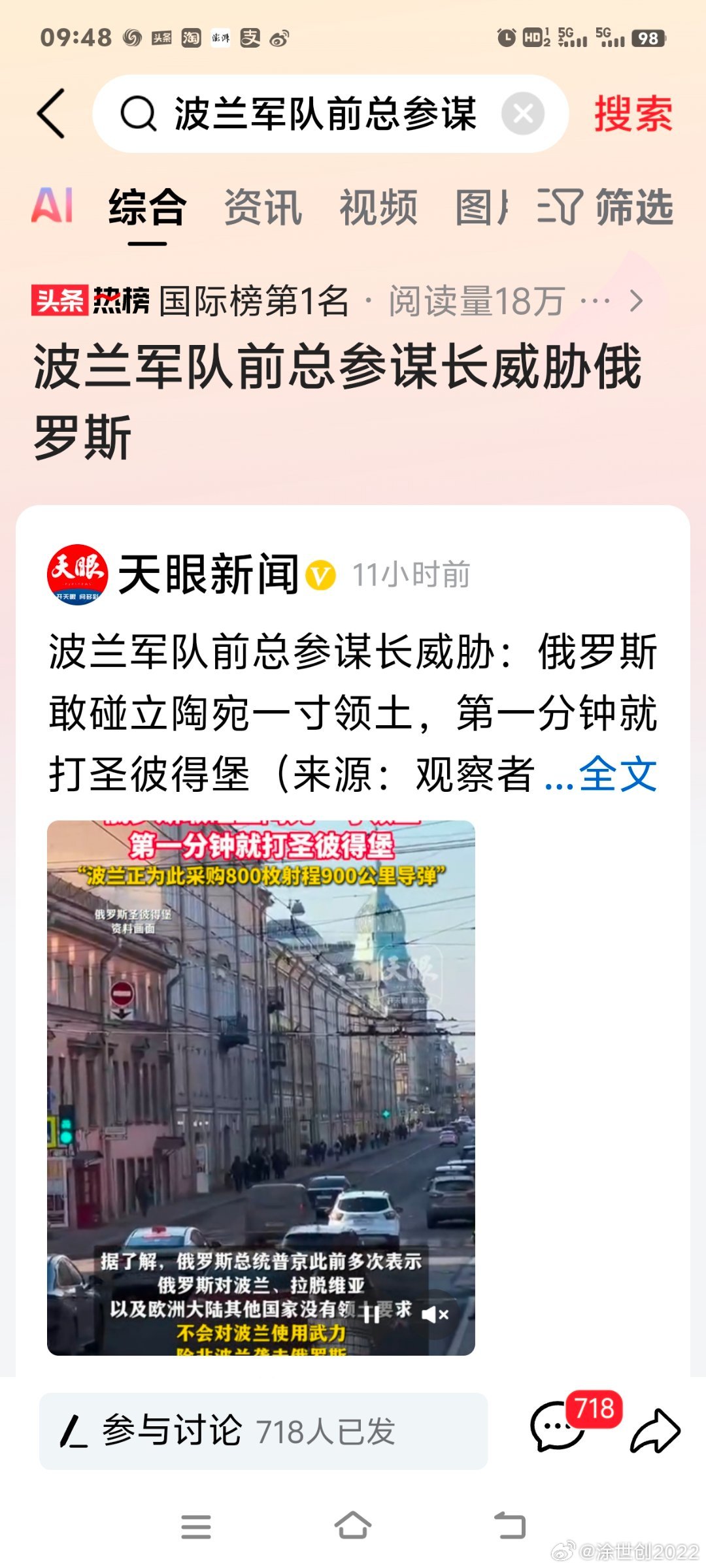Image resolution: width=706 pixels, height=1568 pixels.
Task: Clear the search text with the X icon
Action: click(x=523, y=112)
